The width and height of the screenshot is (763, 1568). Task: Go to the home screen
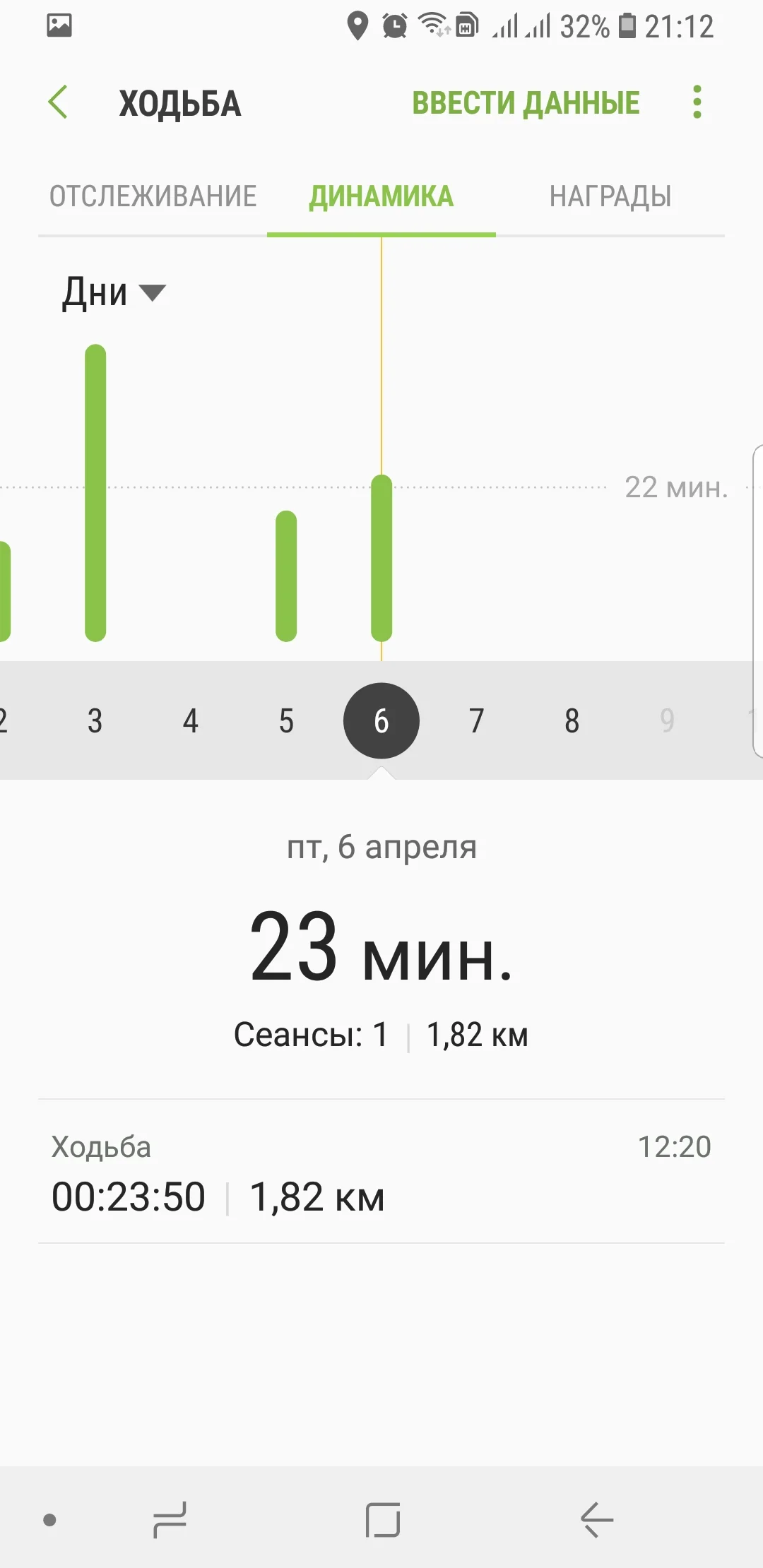[x=383, y=1520]
